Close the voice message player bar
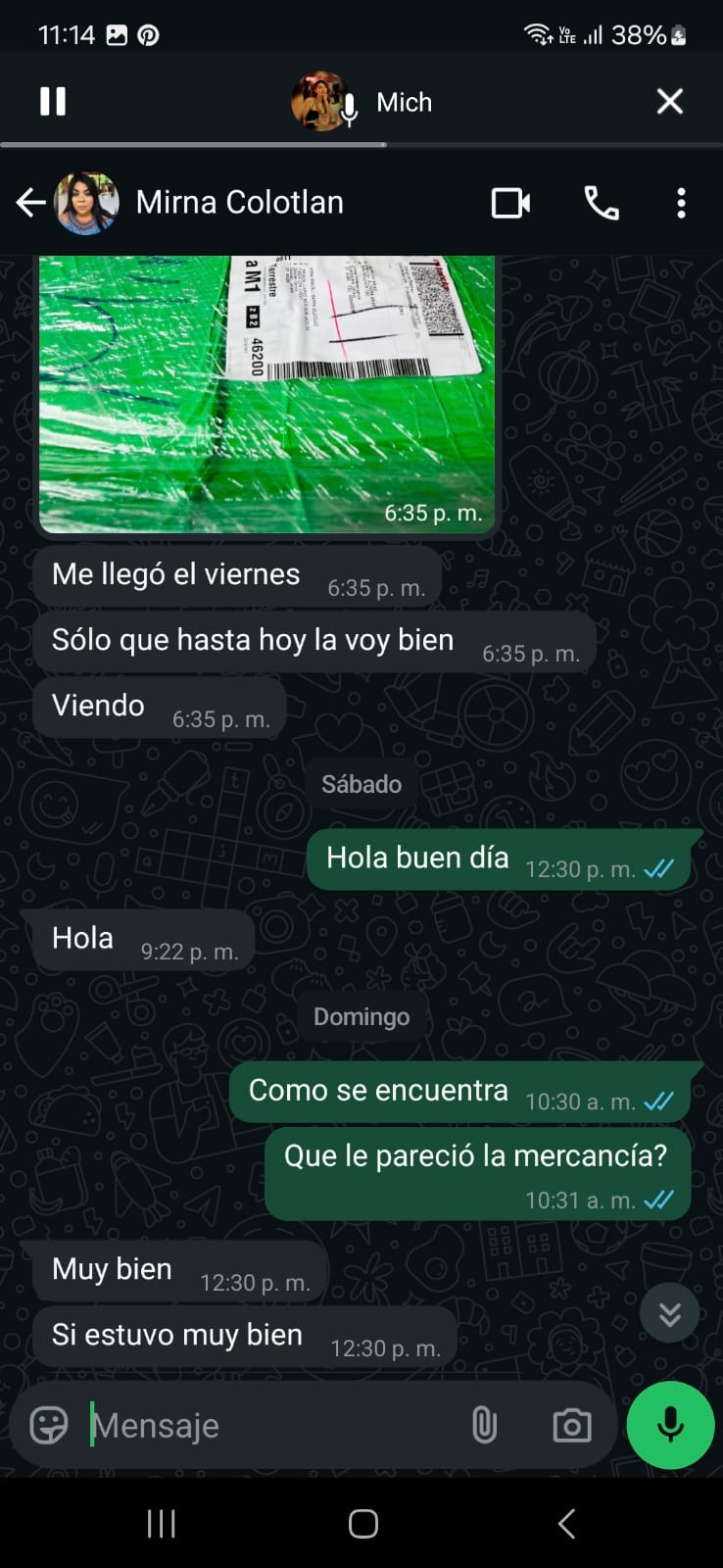Screen dimensions: 723x1568 click(670, 102)
